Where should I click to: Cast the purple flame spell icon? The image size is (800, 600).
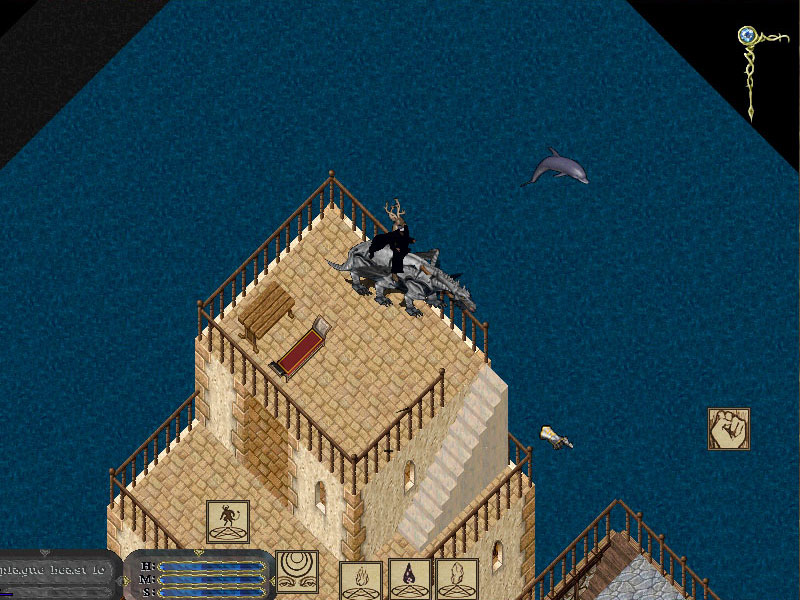point(409,579)
